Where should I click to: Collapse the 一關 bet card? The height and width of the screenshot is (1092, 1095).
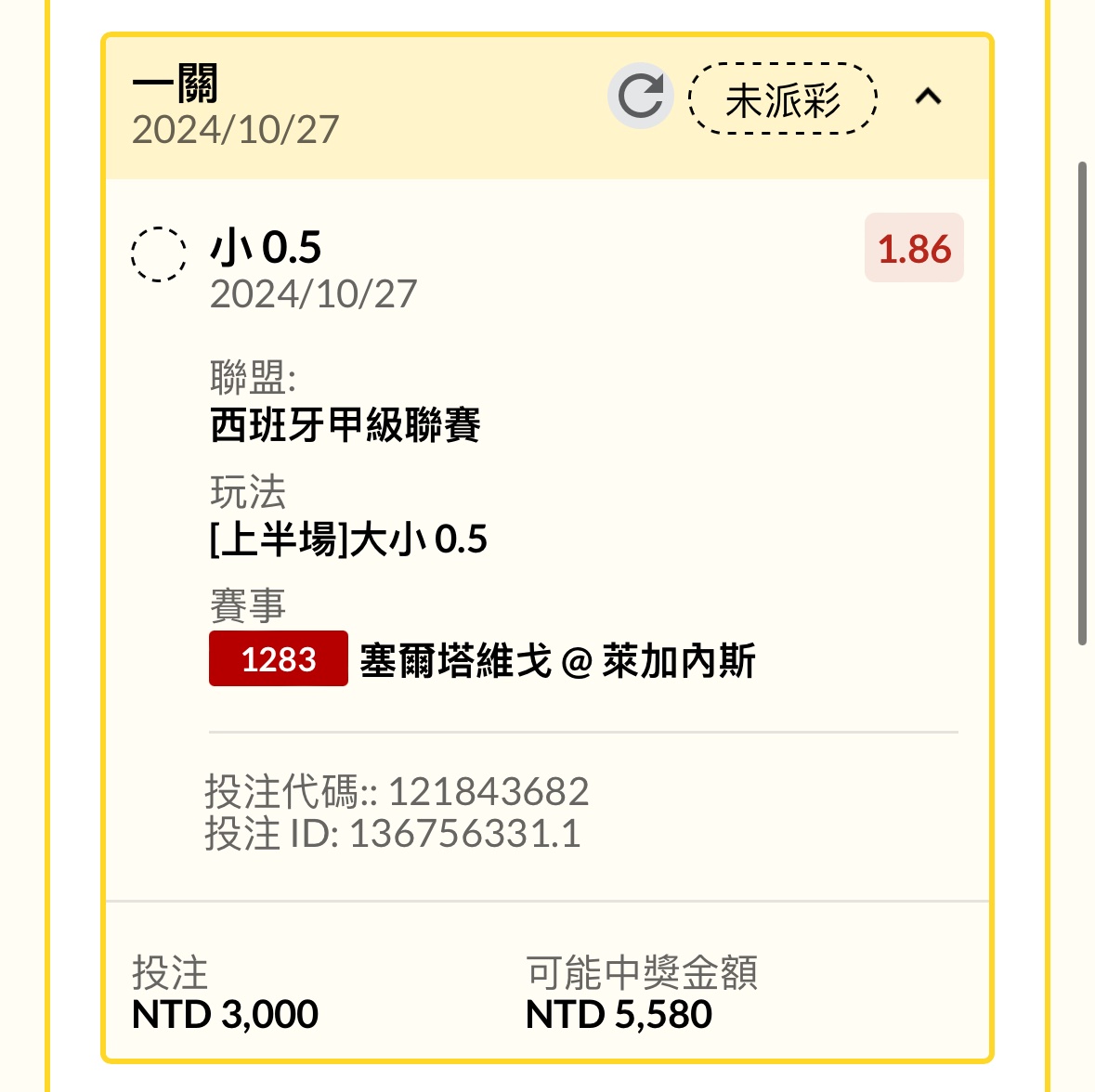[928, 97]
